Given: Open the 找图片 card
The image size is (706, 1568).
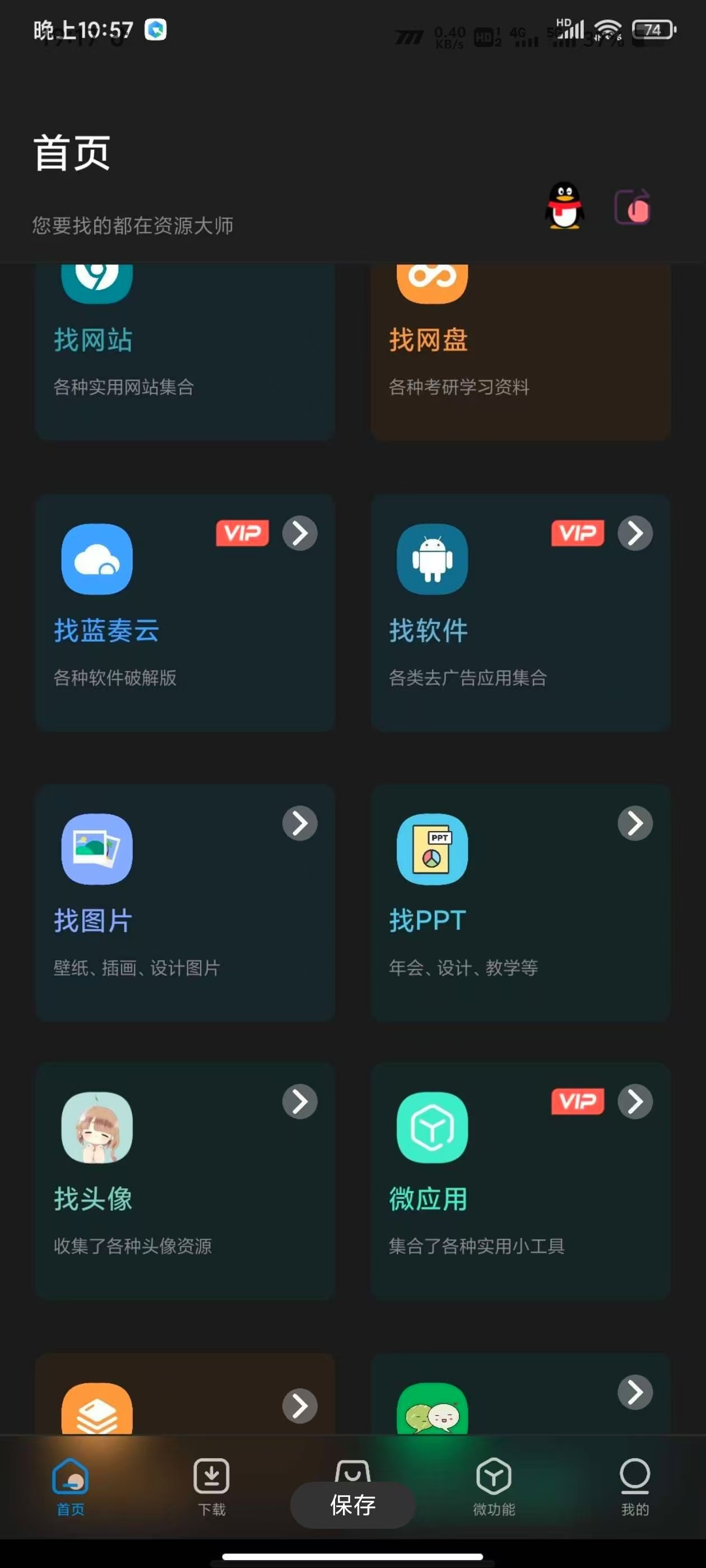Looking at the screenshot, I should point(184,902).
